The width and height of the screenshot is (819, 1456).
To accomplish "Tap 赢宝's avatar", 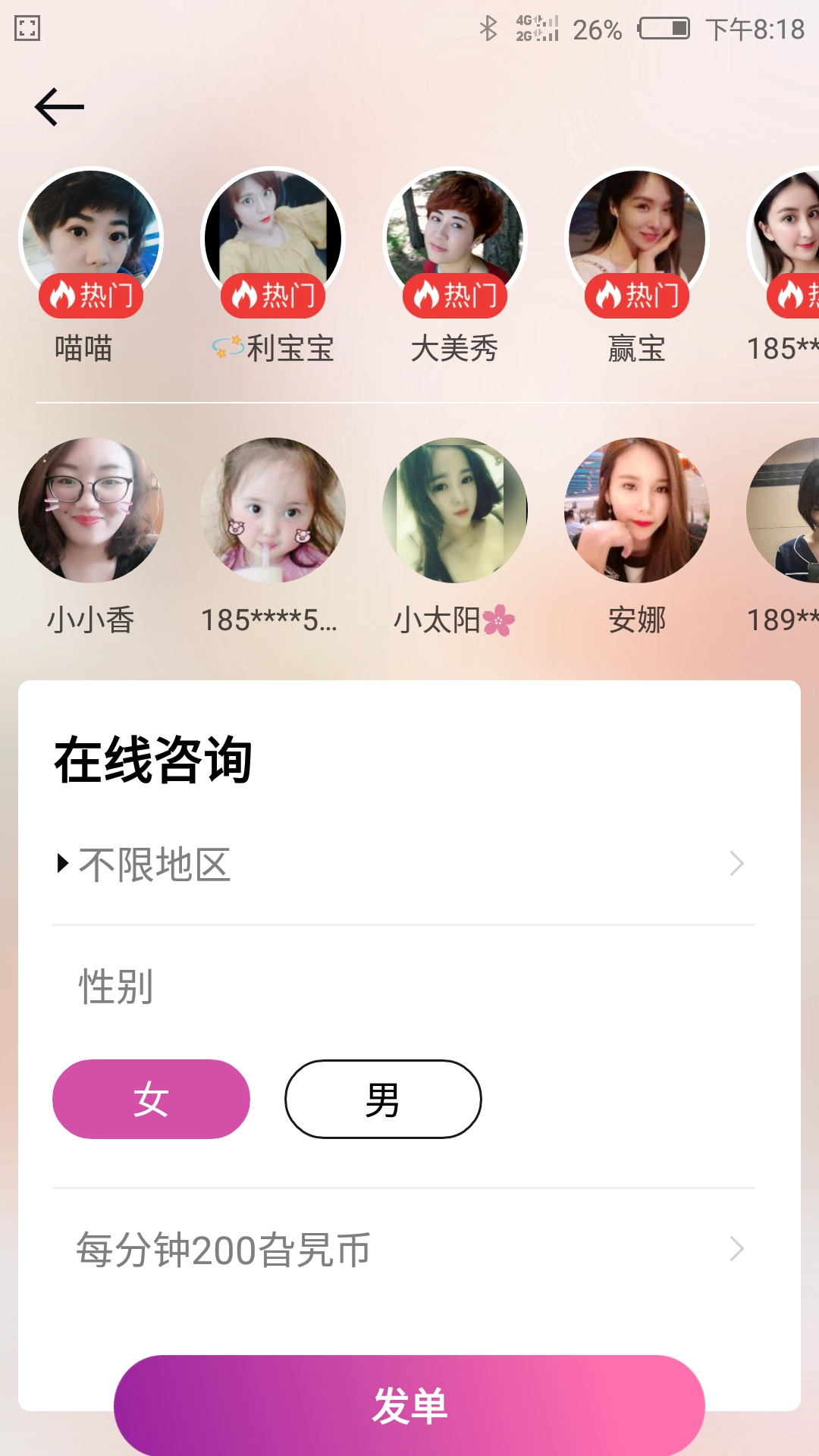I will pyautogui.click(x=637, y=239).
